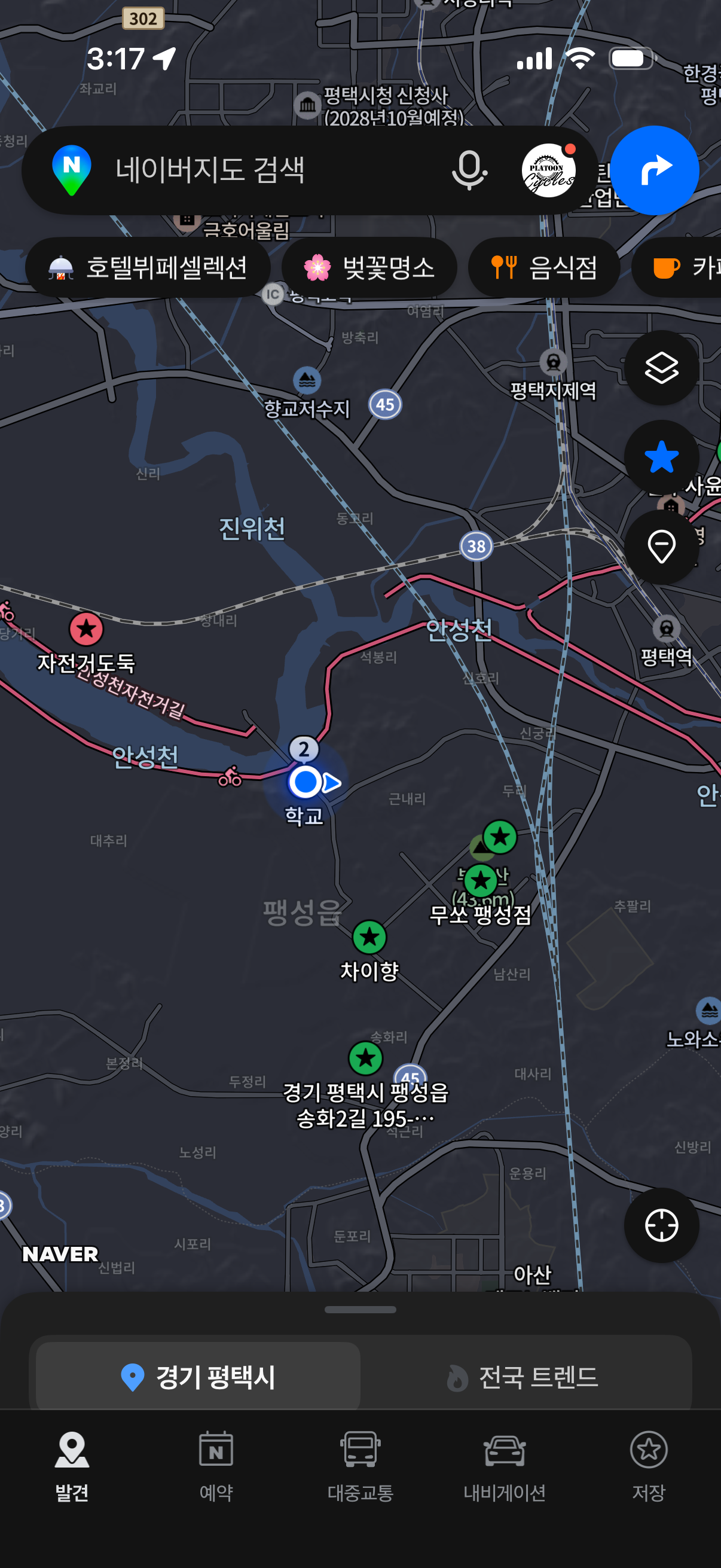The image size is (721, 1568).
Task: Recenter the map on my location
Action: coord(661,1225)
